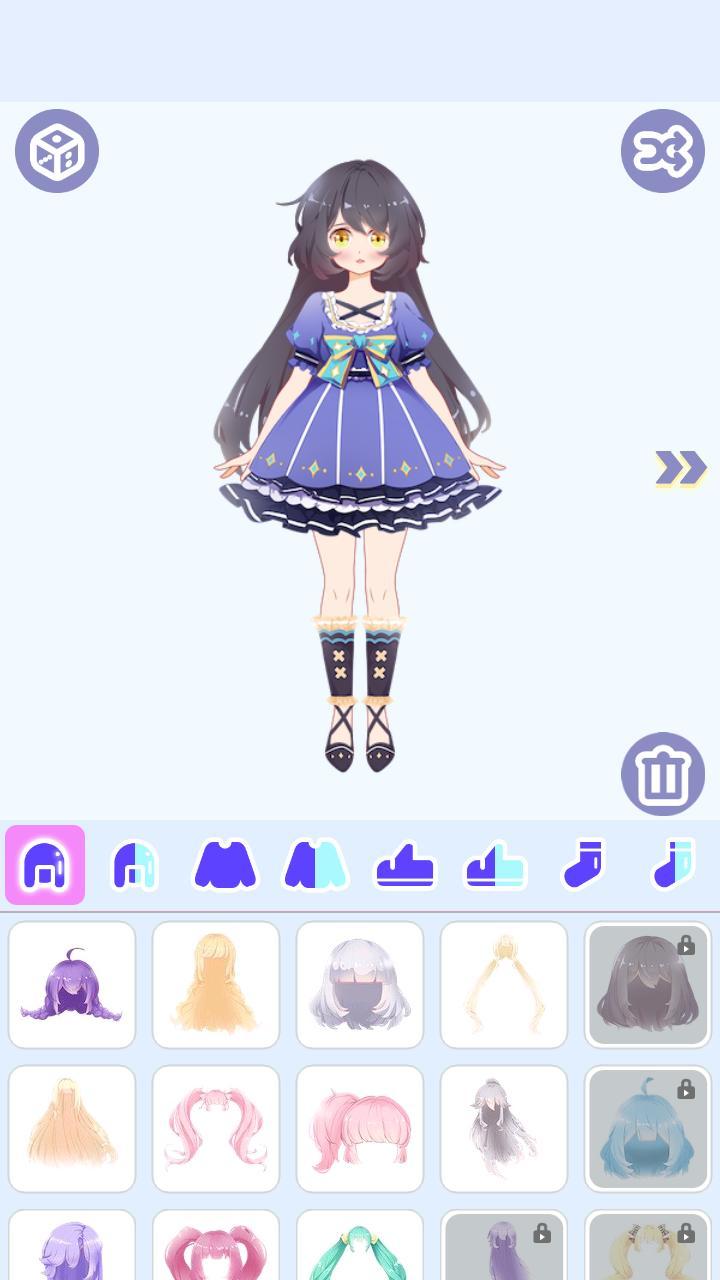Screen dimensions: 720x1280
Task: Open the solid sock tab
Action: click(585, 865)
